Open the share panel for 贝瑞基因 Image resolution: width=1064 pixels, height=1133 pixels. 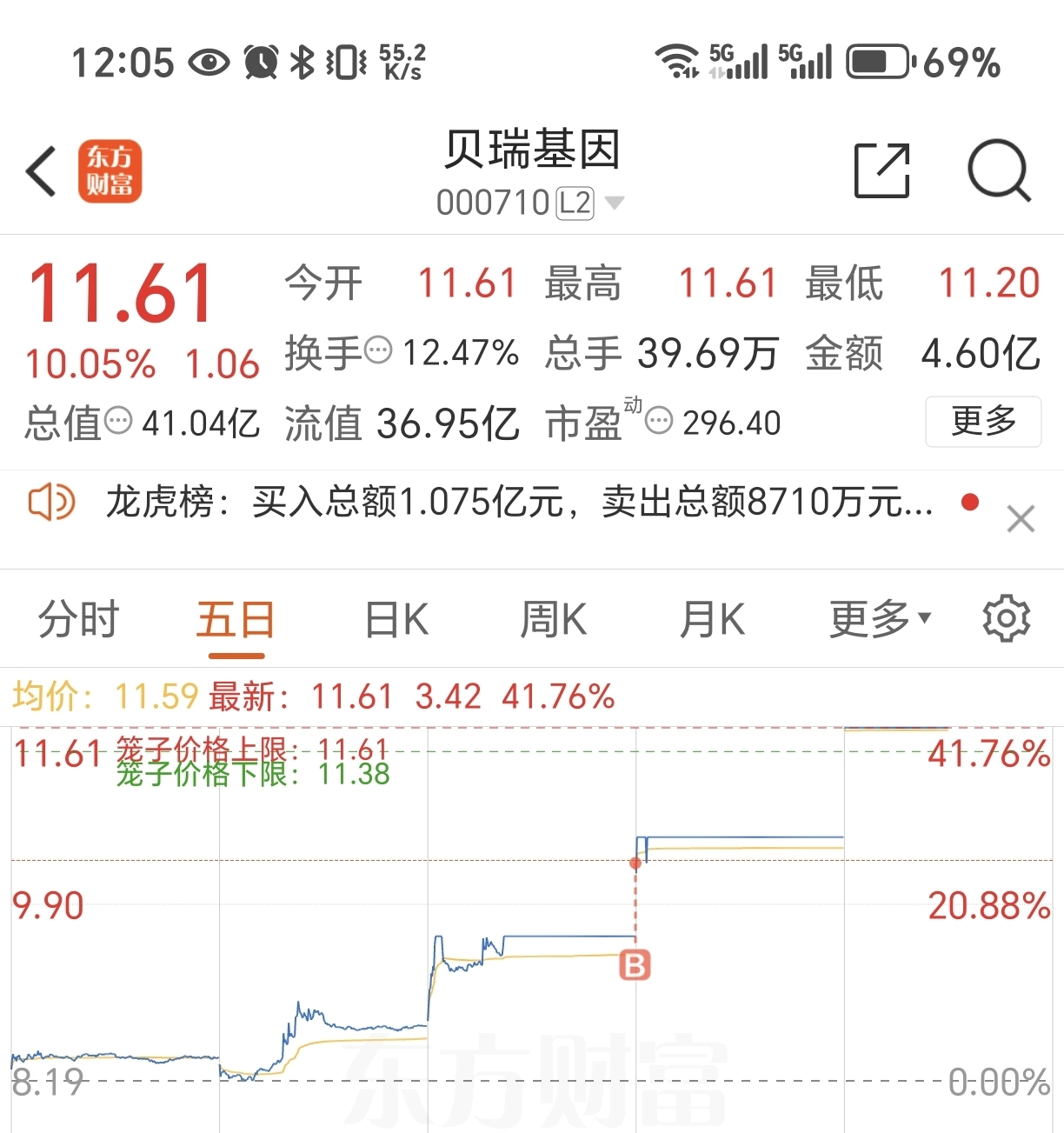coord(882,171)
